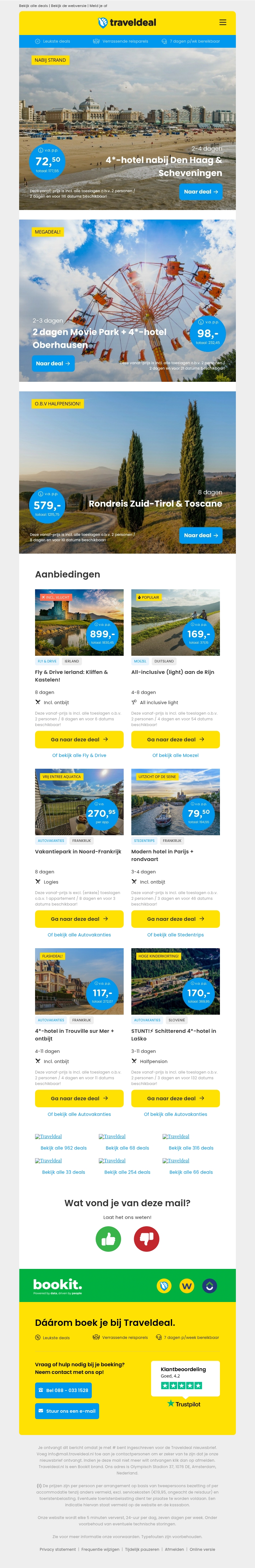Go to the Fly & Drive Ierland deal
The height and width of the screenshot is (1568, 255).
[x=79, y=739]
